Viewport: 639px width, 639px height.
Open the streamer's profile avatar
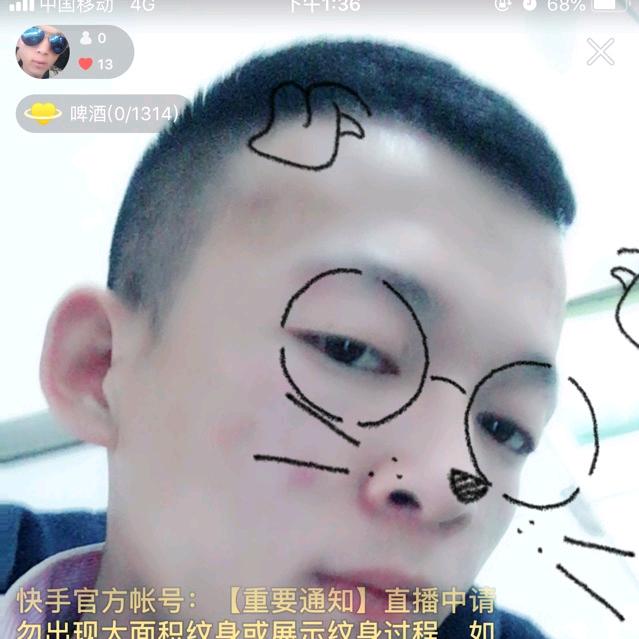coord(42,51)
